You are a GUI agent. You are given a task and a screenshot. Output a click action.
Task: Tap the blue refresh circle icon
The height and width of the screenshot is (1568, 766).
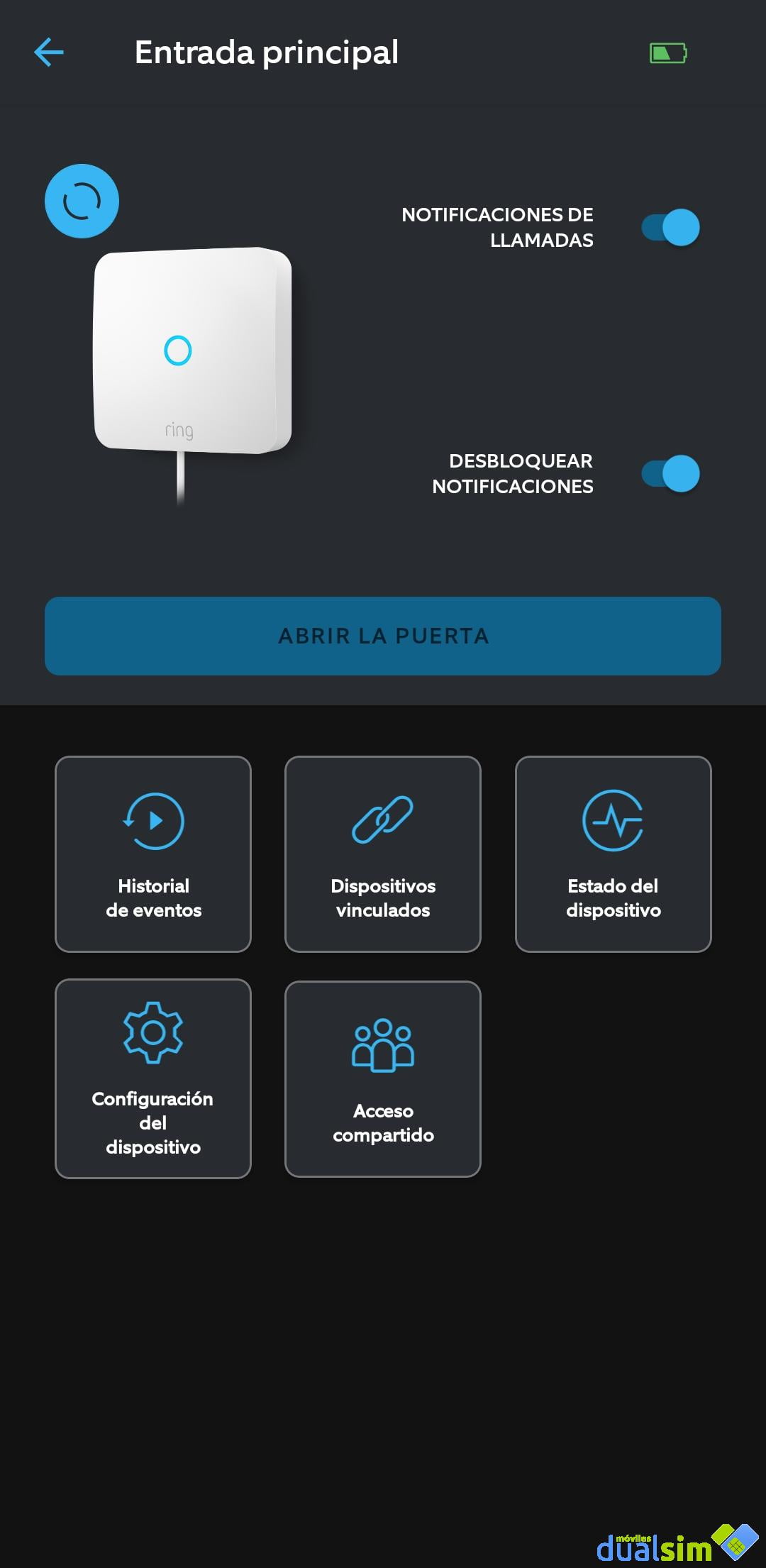[82, 201]
